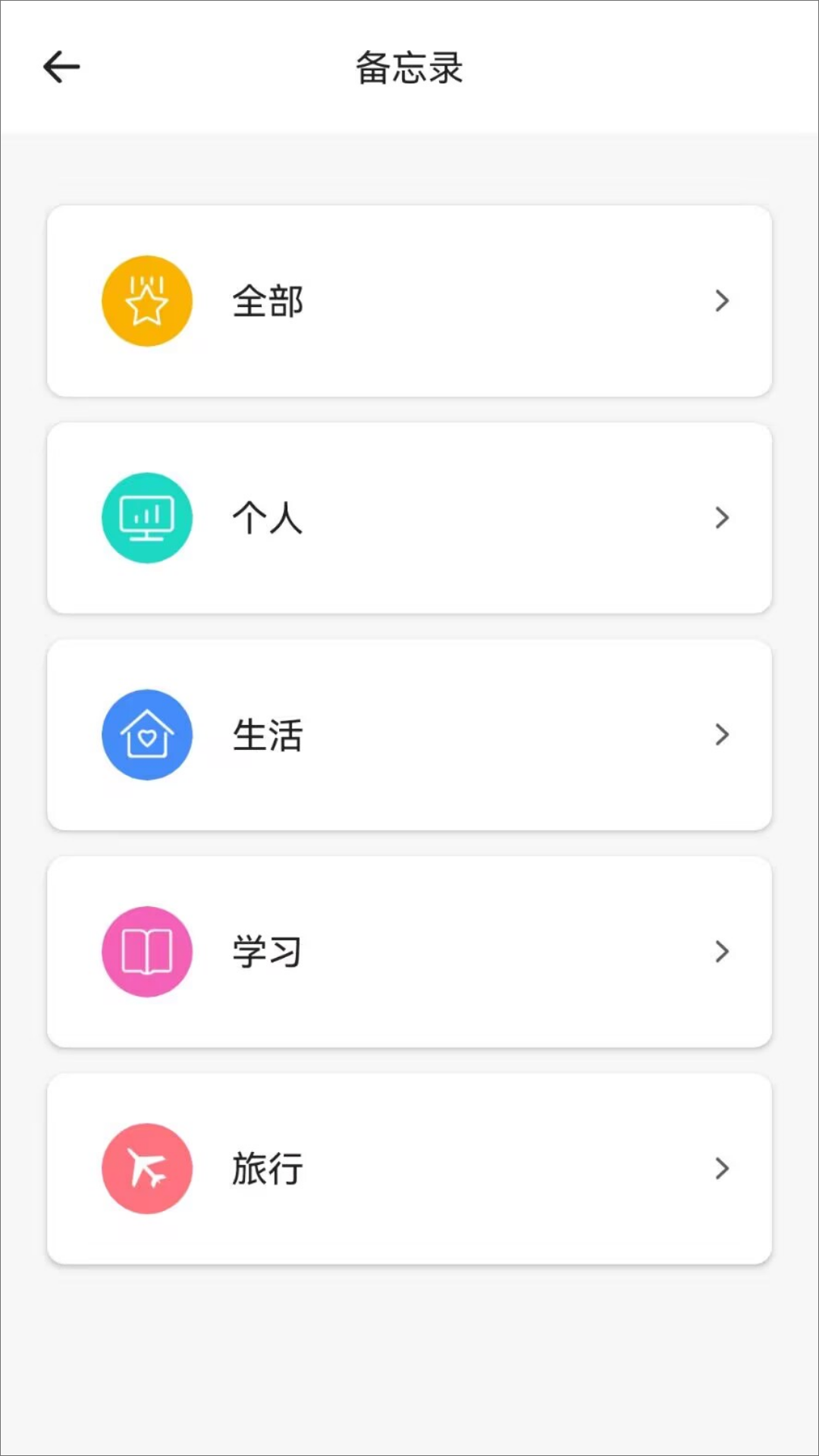Click the chevron next to 生活
This screenshot has width=819, height=1456.
(x=722, y=734)
